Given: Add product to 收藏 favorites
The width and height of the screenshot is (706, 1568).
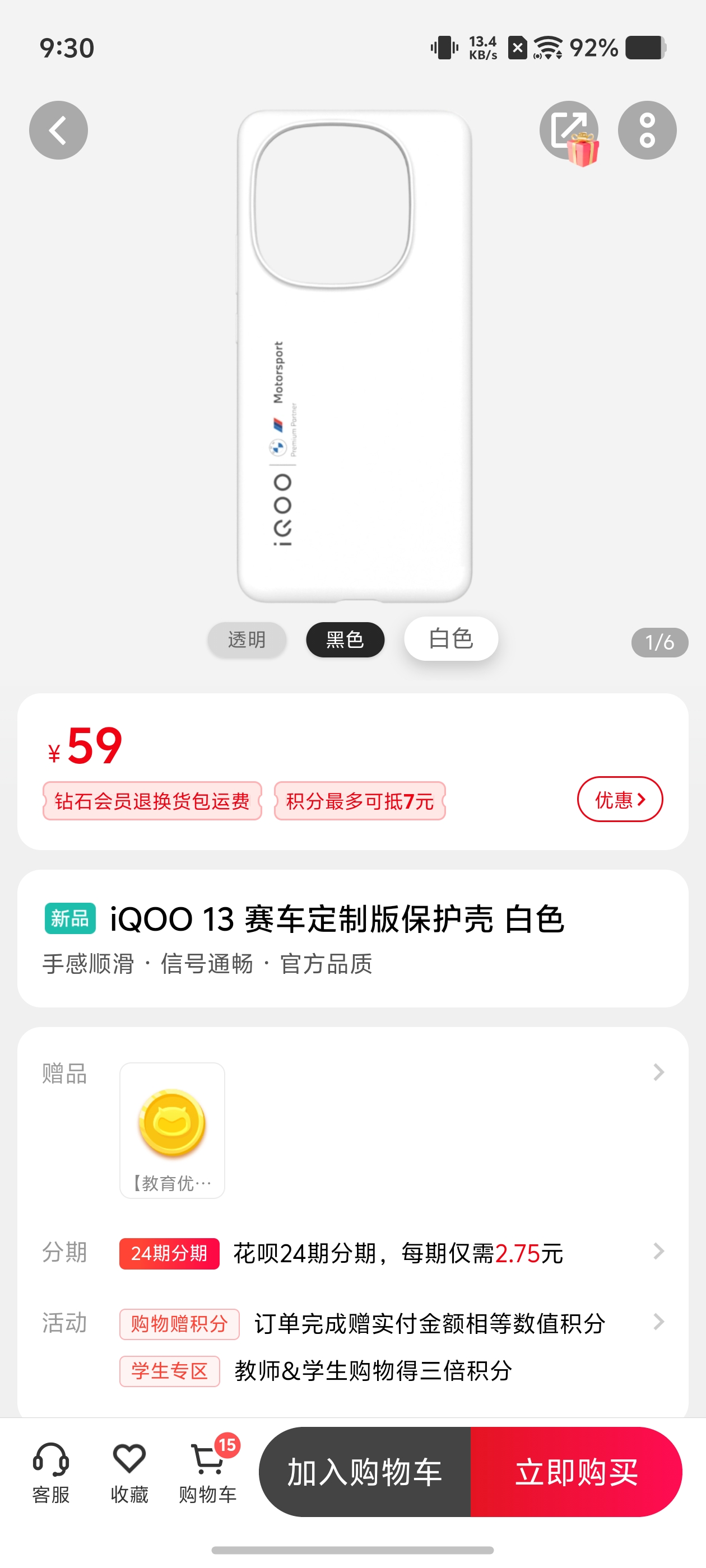Looking at the screenshot, I should coord(129,1472).
